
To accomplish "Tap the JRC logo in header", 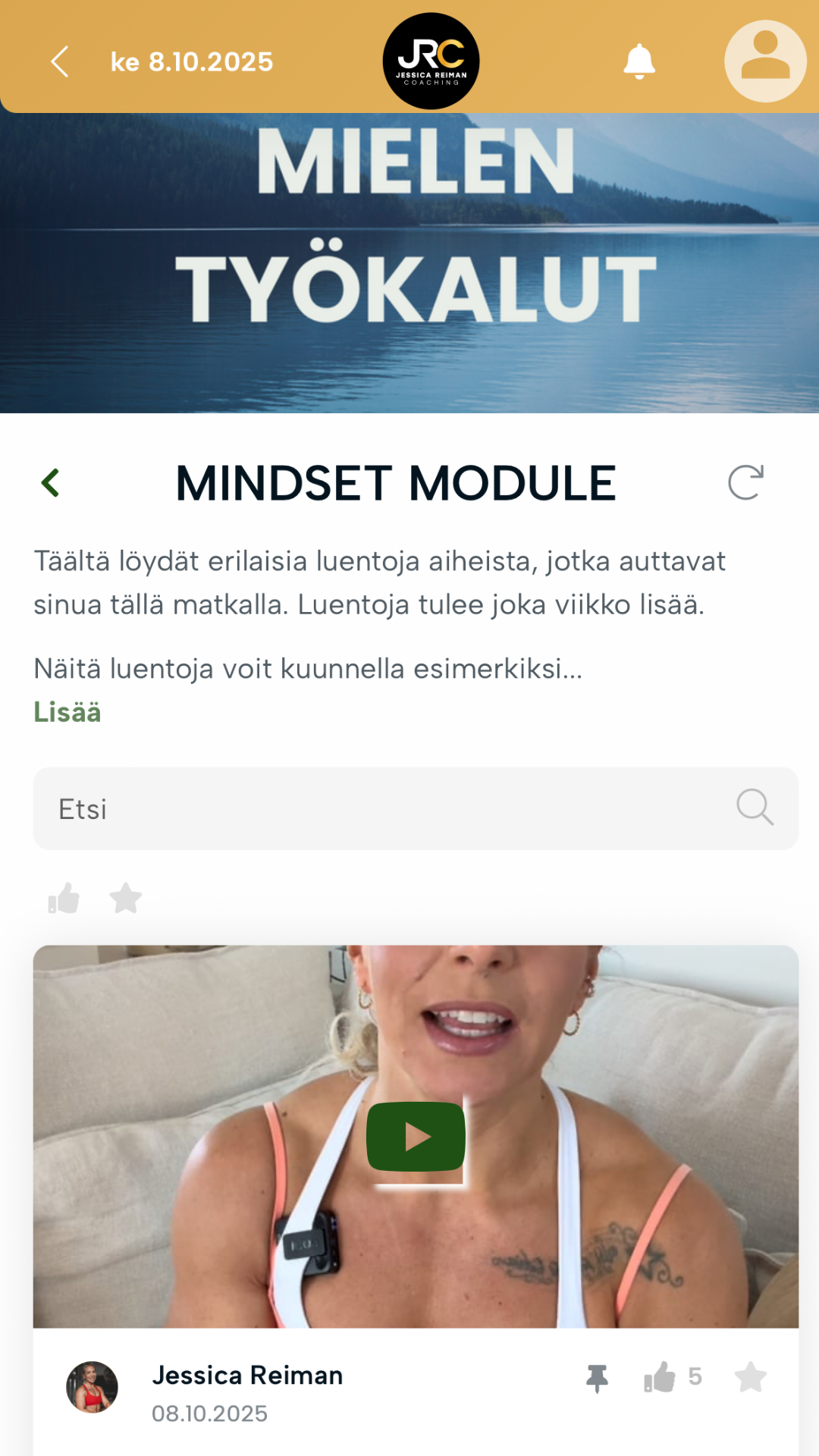I will [x=431, y=61].
